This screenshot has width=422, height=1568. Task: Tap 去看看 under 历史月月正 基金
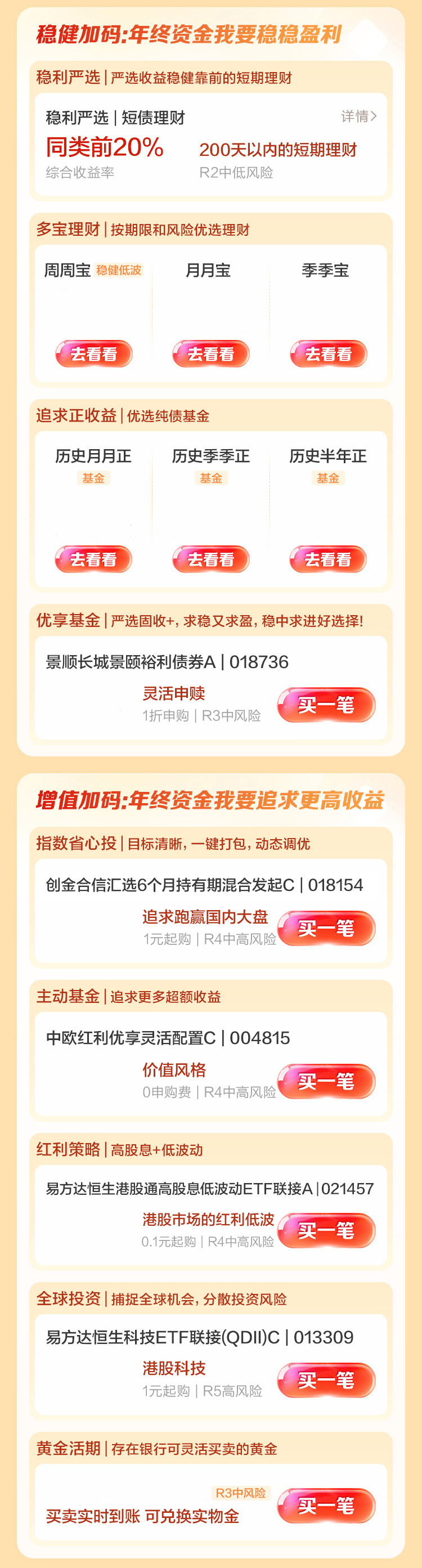pyautogui.click(x=94, y=559)
